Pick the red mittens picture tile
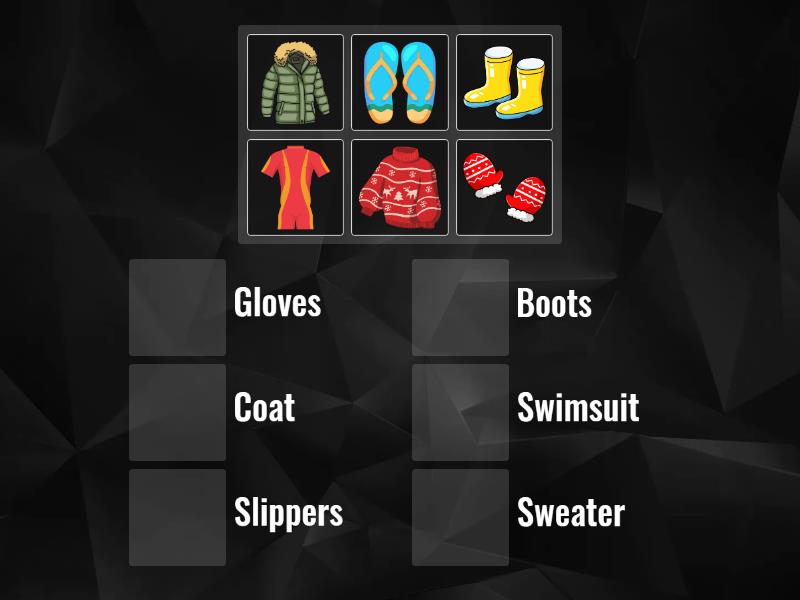 click(504, 188)
